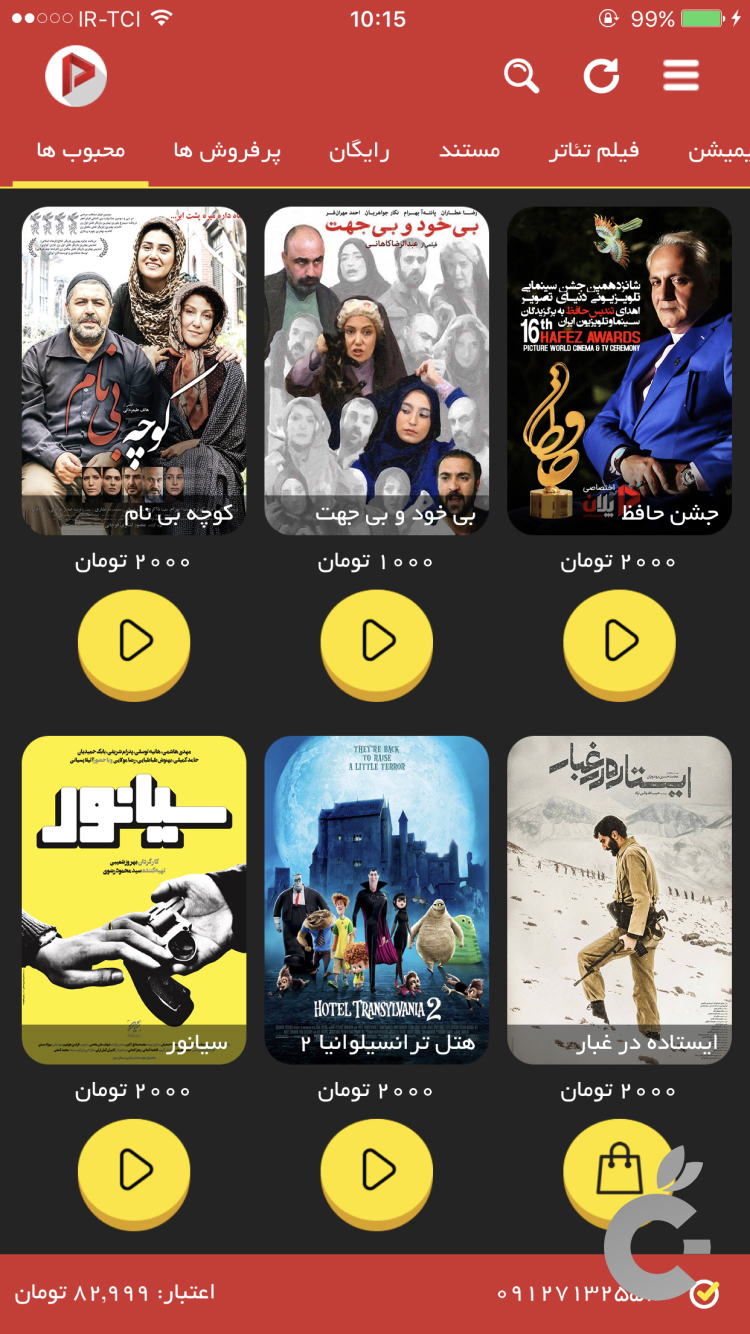The height and width of the screenshot is (1334, 750).
Task: Open the search magnifier icon
Action: click(521, 76)
